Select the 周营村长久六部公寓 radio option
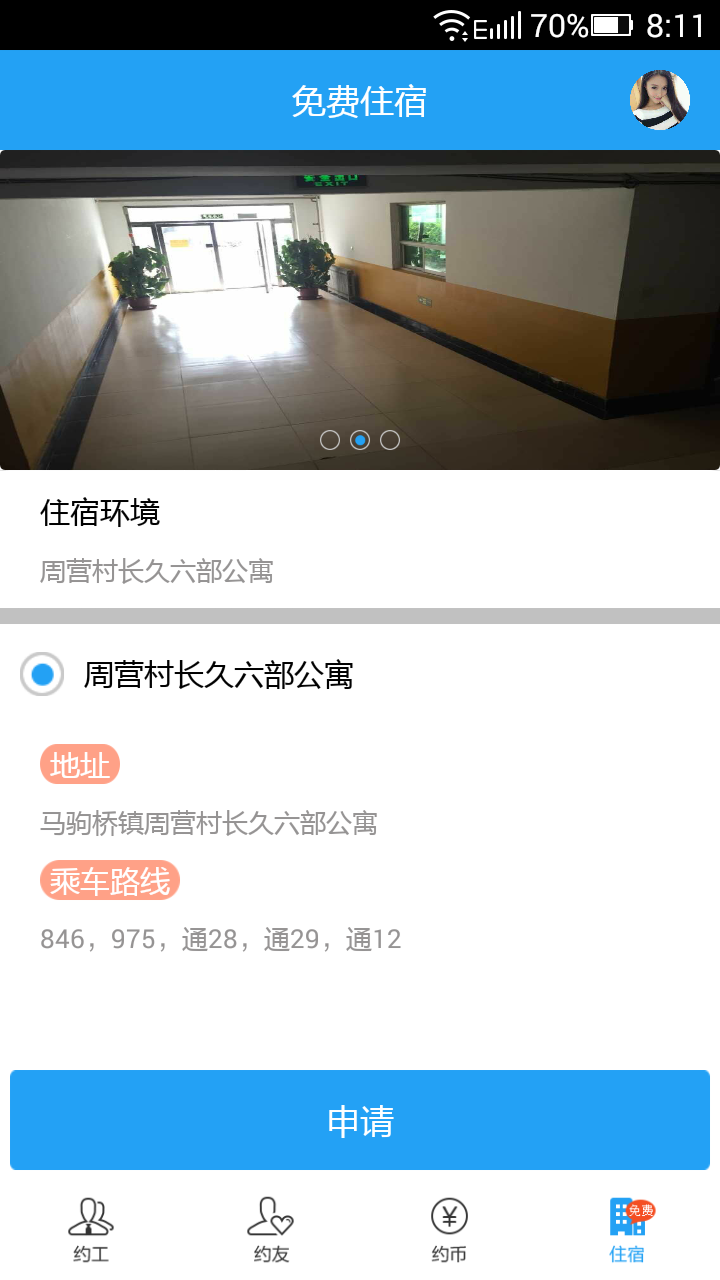 (x=42, y=675)
